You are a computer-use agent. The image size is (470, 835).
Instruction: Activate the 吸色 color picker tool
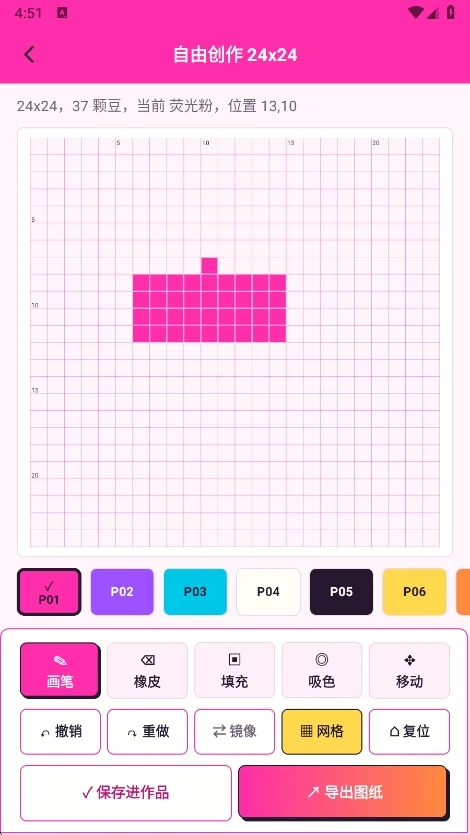321,670
